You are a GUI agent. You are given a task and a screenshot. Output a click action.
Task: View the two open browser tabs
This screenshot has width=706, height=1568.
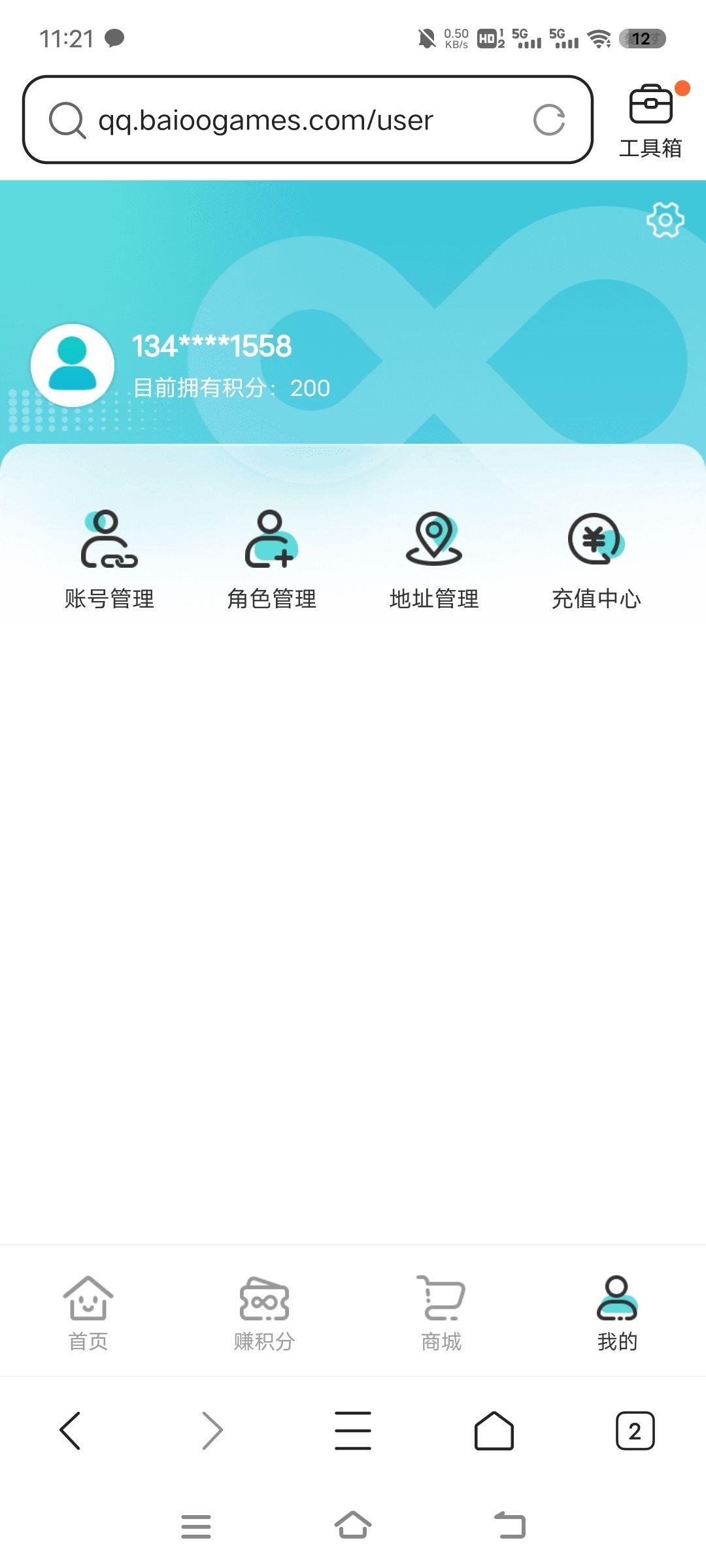point(635,1431)
